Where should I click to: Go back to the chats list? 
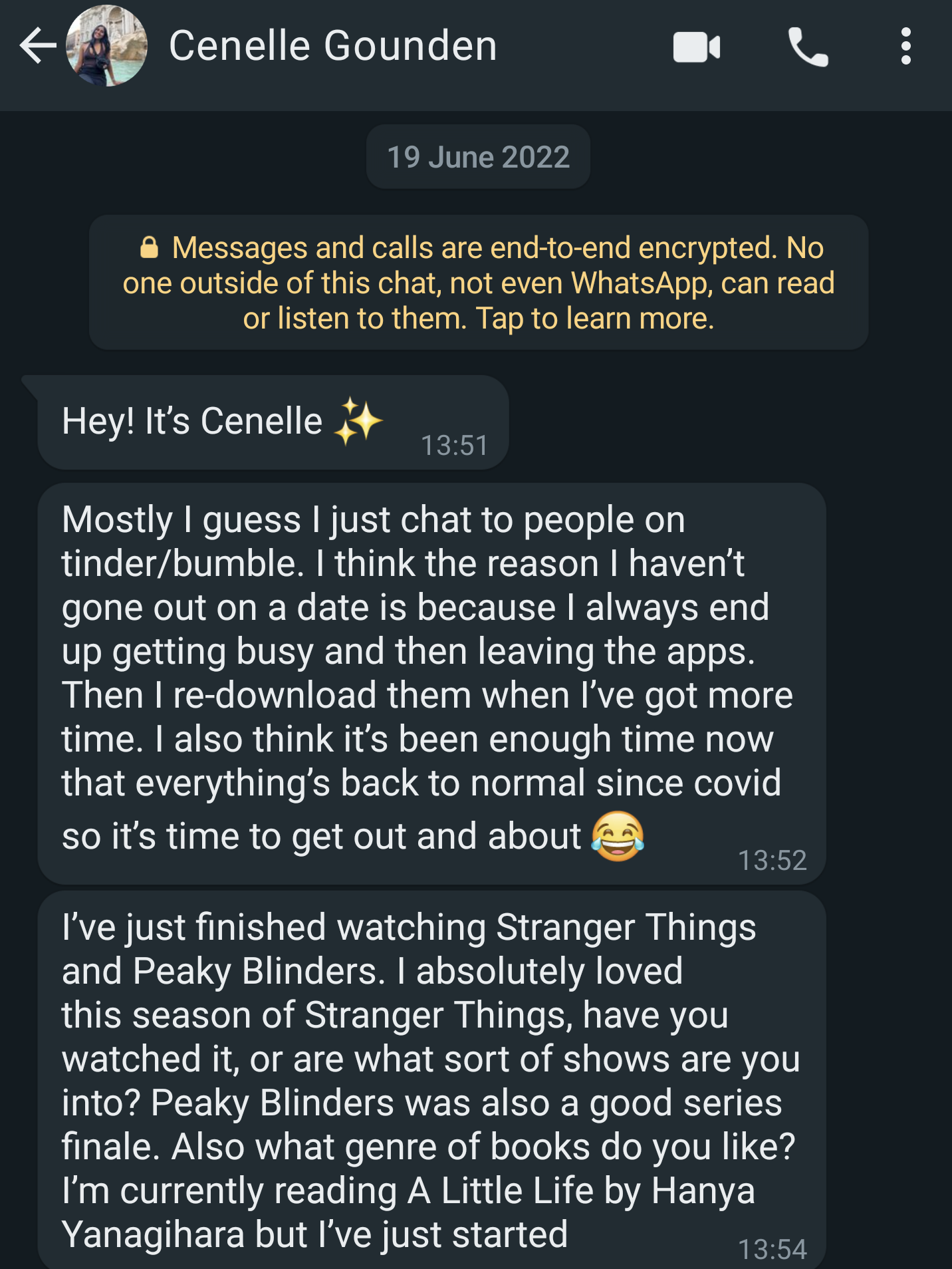(37, 47)
